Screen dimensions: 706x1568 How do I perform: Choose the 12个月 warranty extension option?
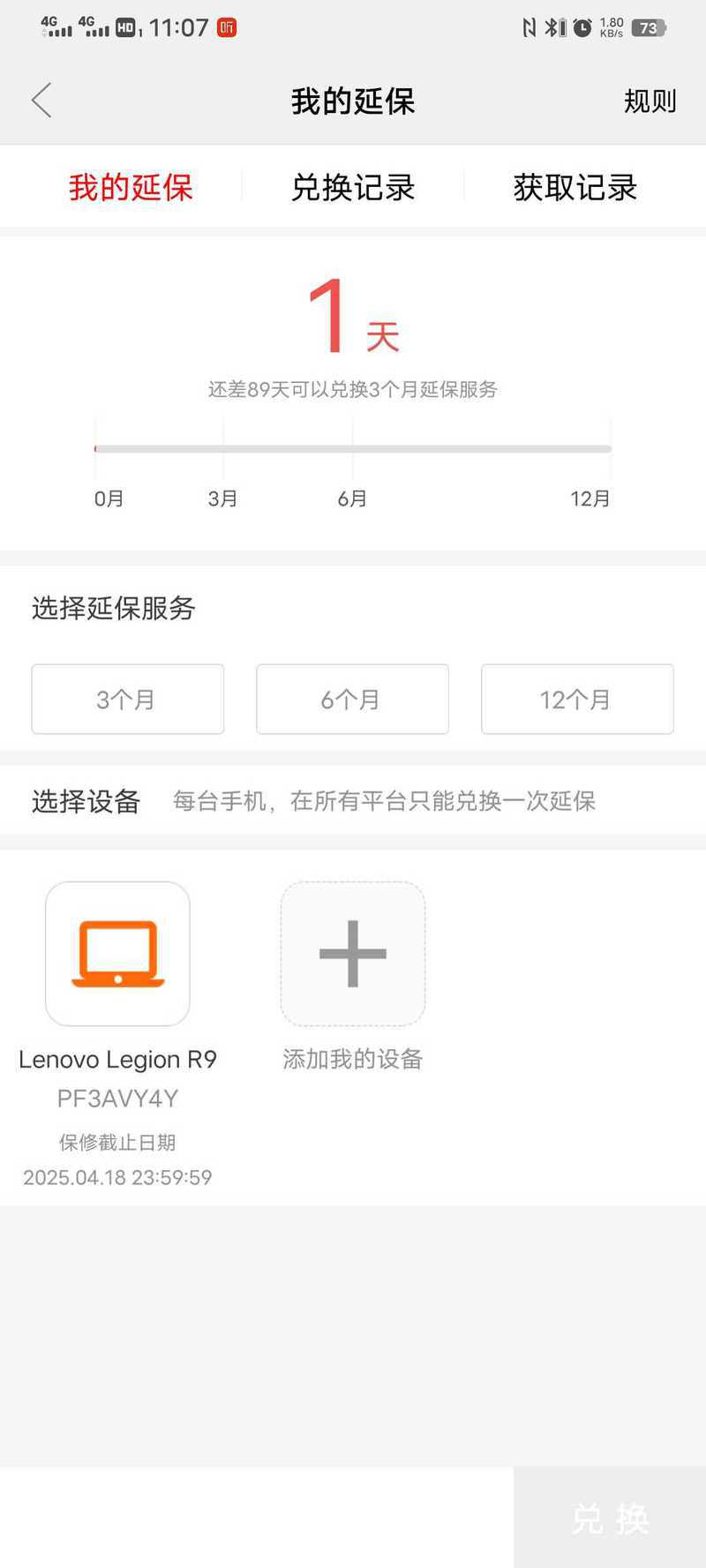point(576,700)
